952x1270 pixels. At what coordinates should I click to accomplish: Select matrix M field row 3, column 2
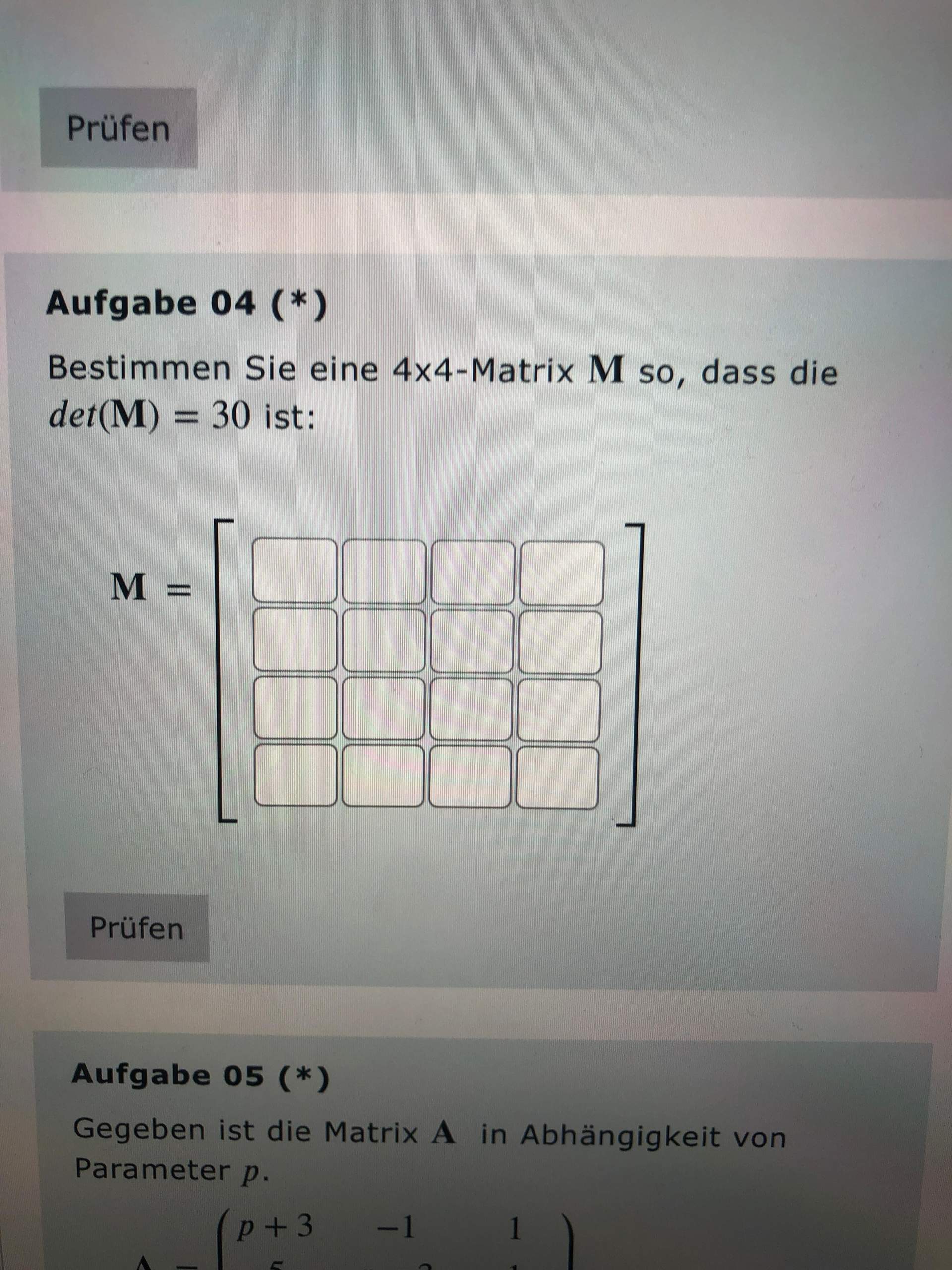[383, 708]
